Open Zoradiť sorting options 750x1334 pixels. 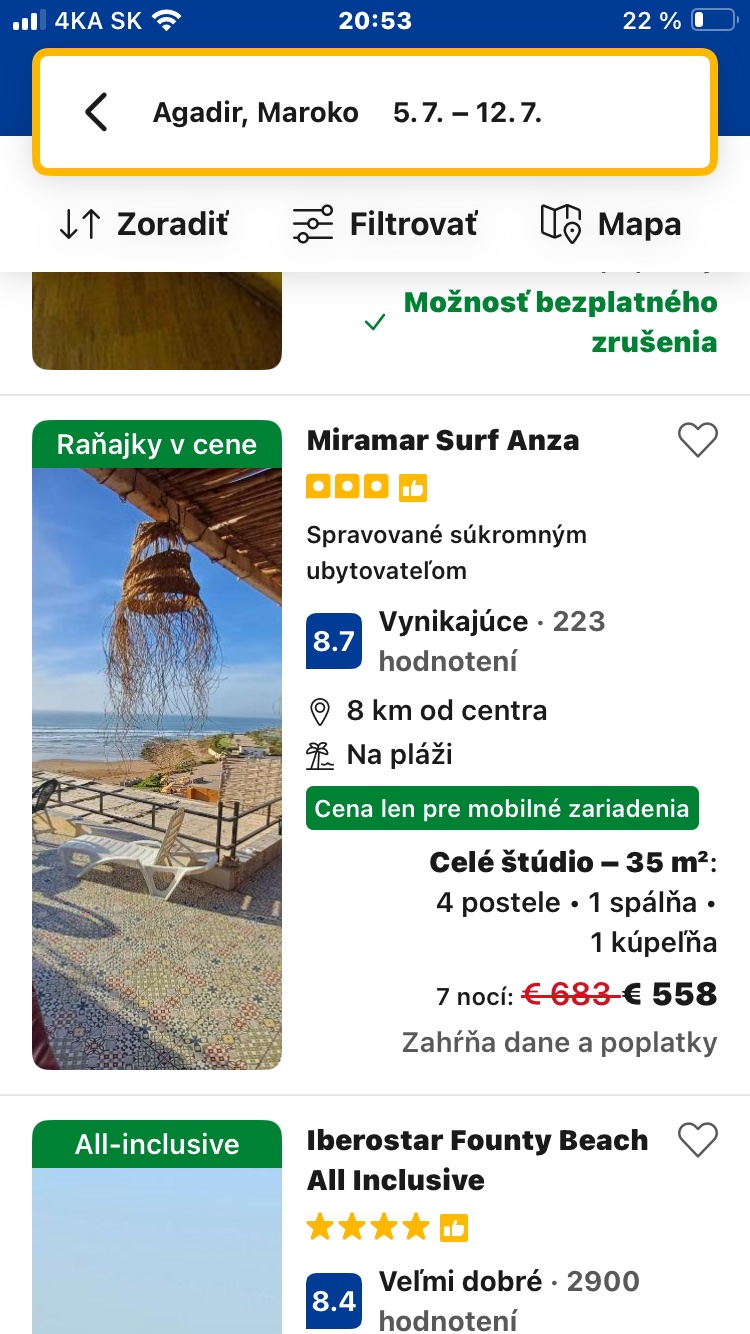pyautogui.click(x=144, y=224)
